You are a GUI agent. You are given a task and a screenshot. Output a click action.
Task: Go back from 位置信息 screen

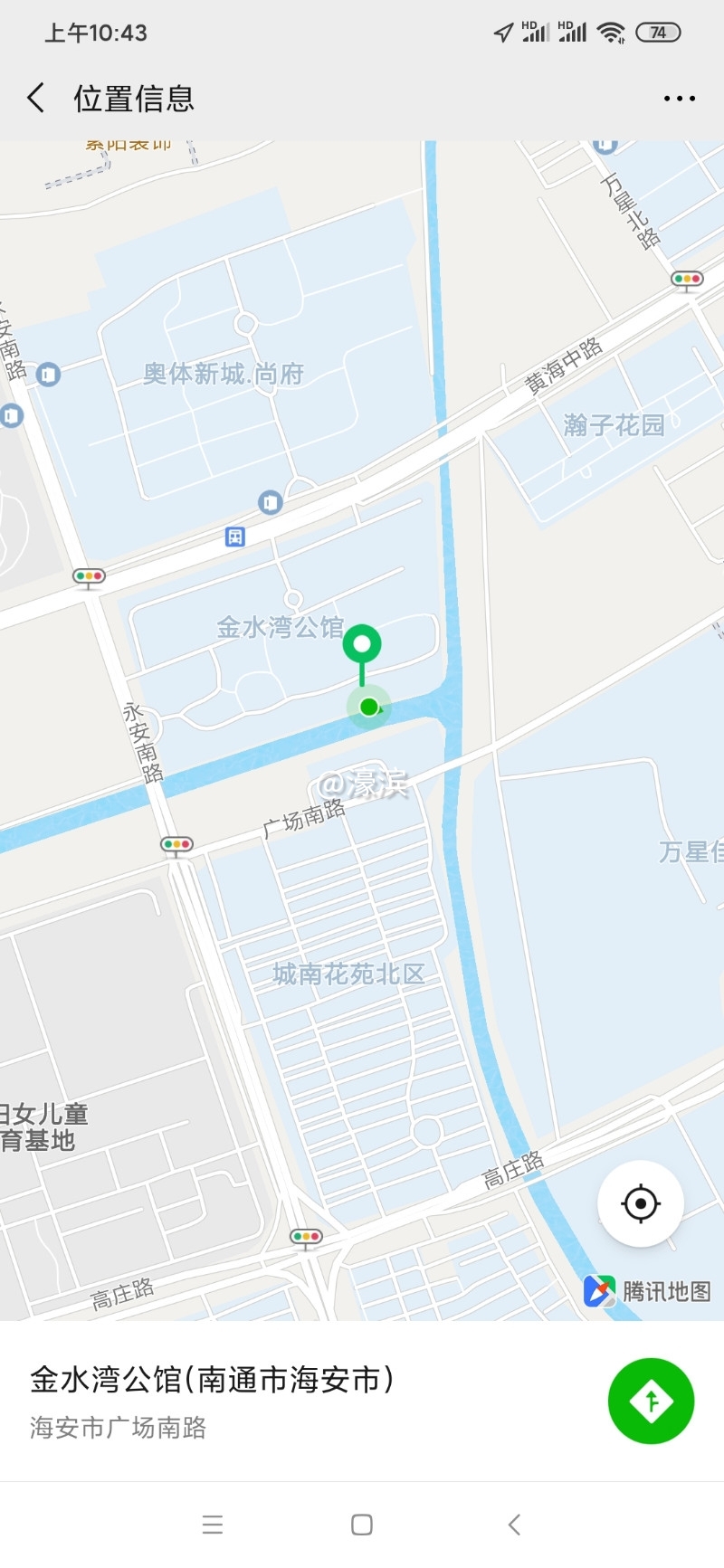36,98
